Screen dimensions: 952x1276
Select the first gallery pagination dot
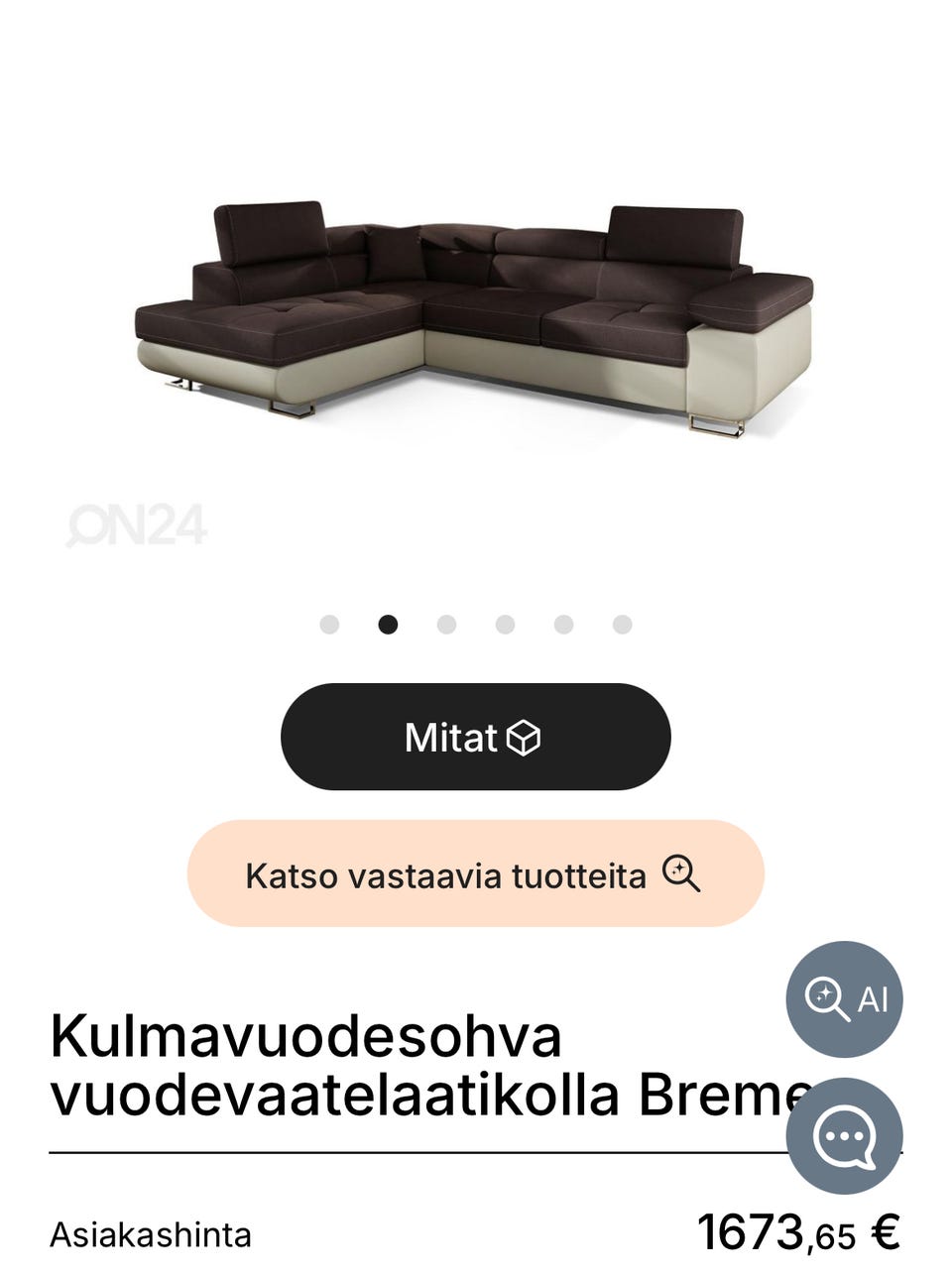click(327, 625)
